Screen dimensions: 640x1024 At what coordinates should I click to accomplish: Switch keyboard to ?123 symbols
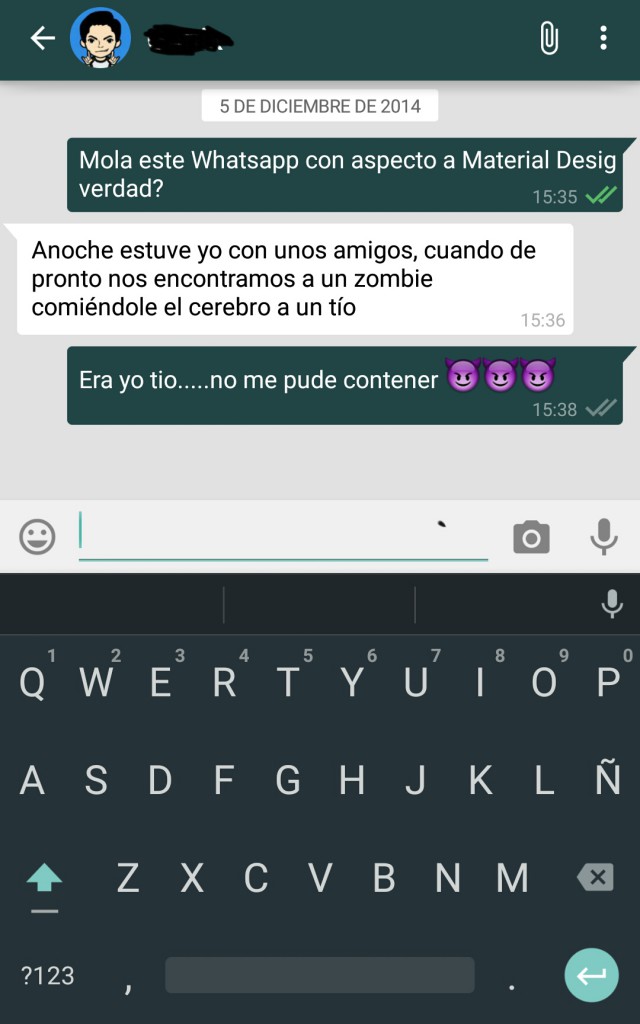coord(48,975)
